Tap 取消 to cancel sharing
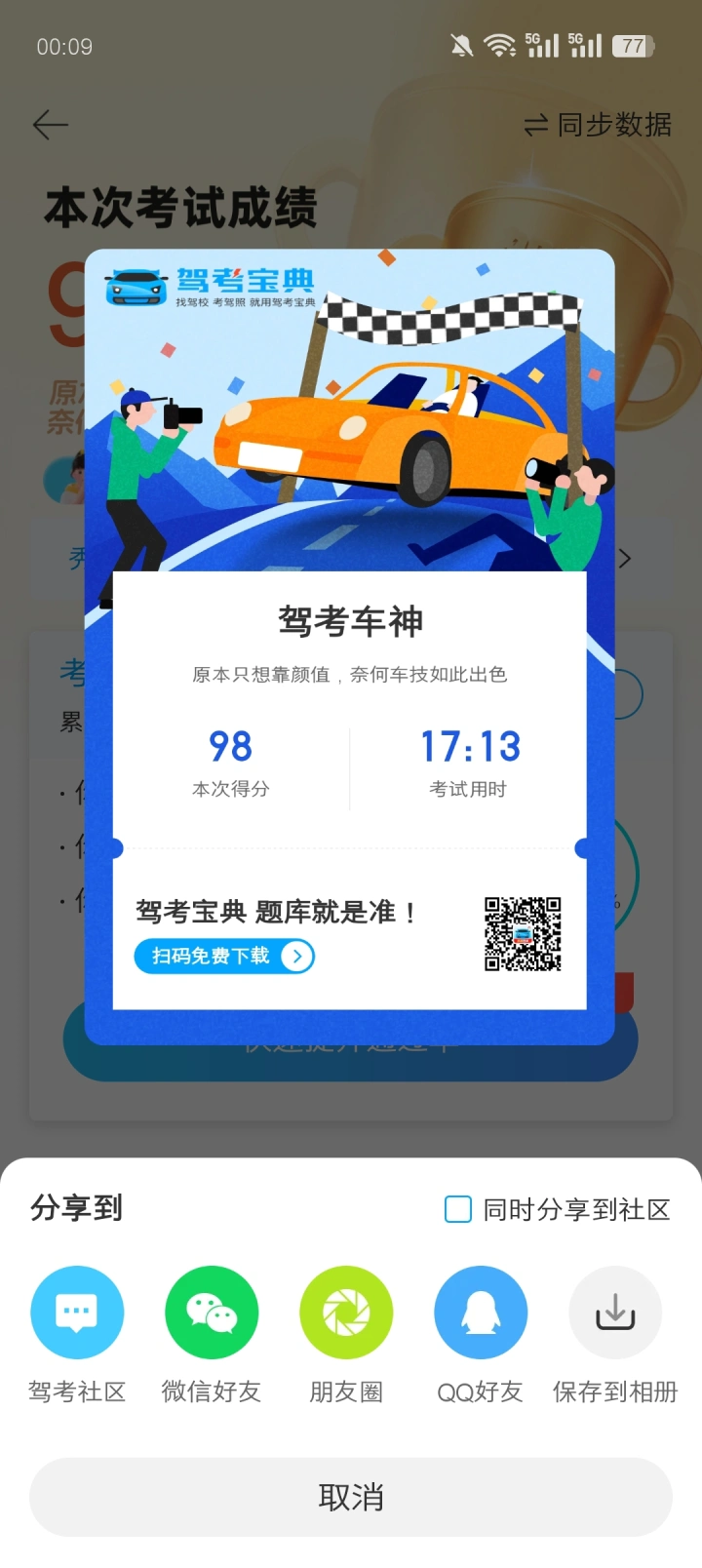702x1568 pixels. pyautogui.click(x=351, y=1497)
